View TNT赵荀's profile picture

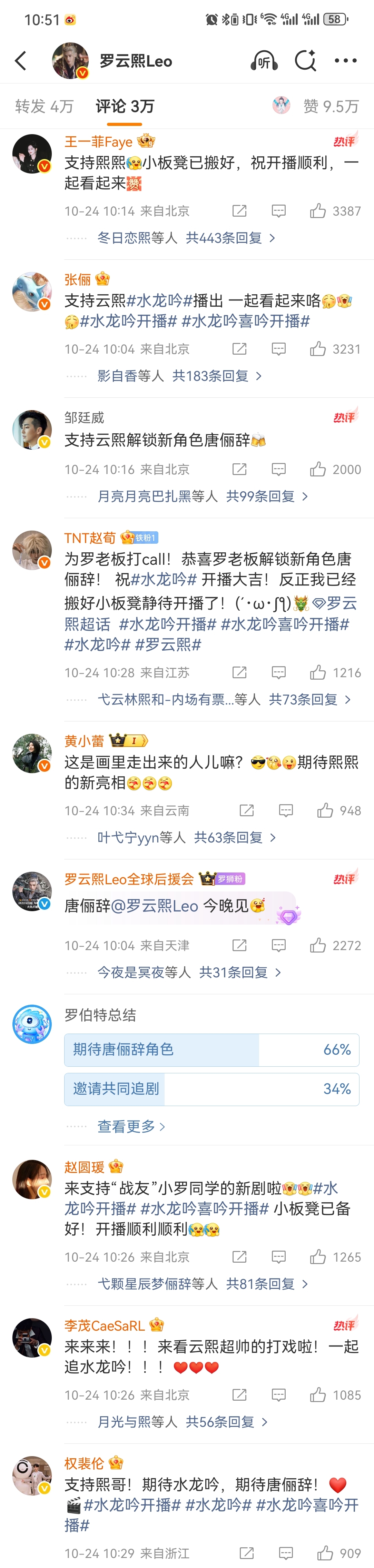32,550
